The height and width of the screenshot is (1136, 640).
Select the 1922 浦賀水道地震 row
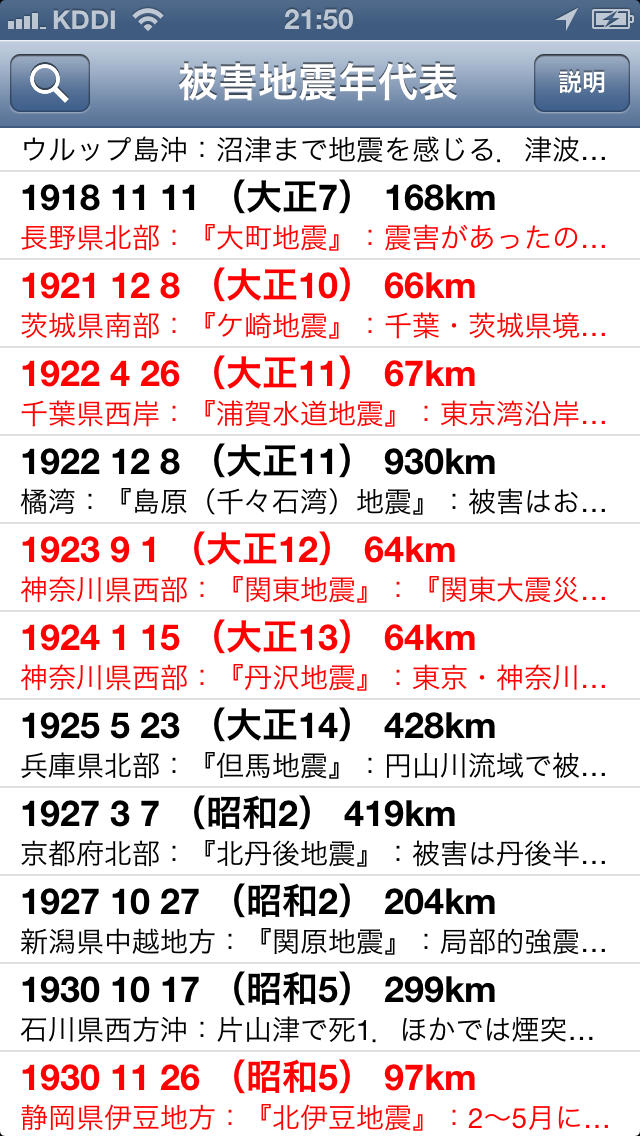tap(320, 392)
